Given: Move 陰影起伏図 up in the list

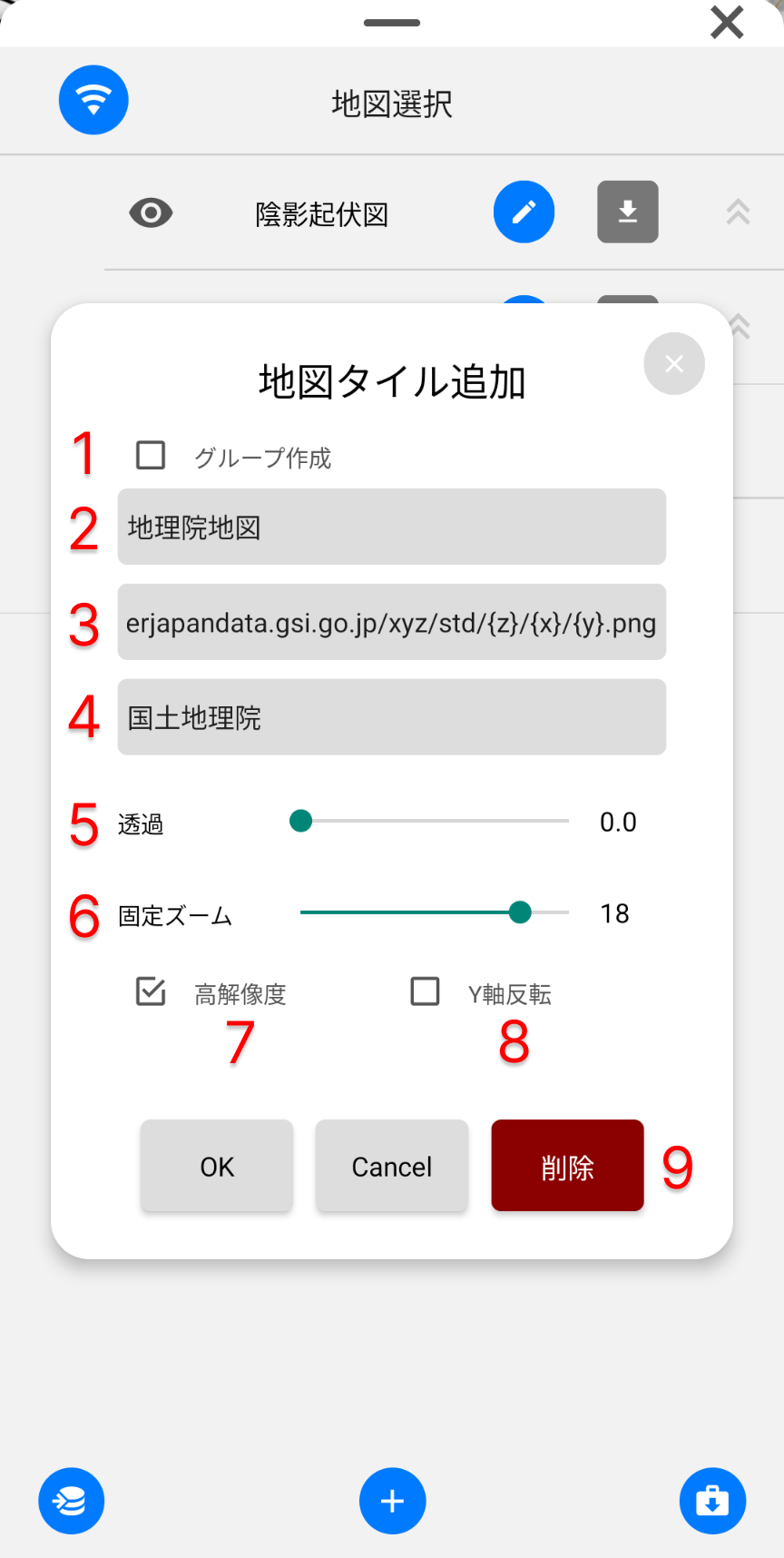Looking at the screenshot, I should click(738, 212).
